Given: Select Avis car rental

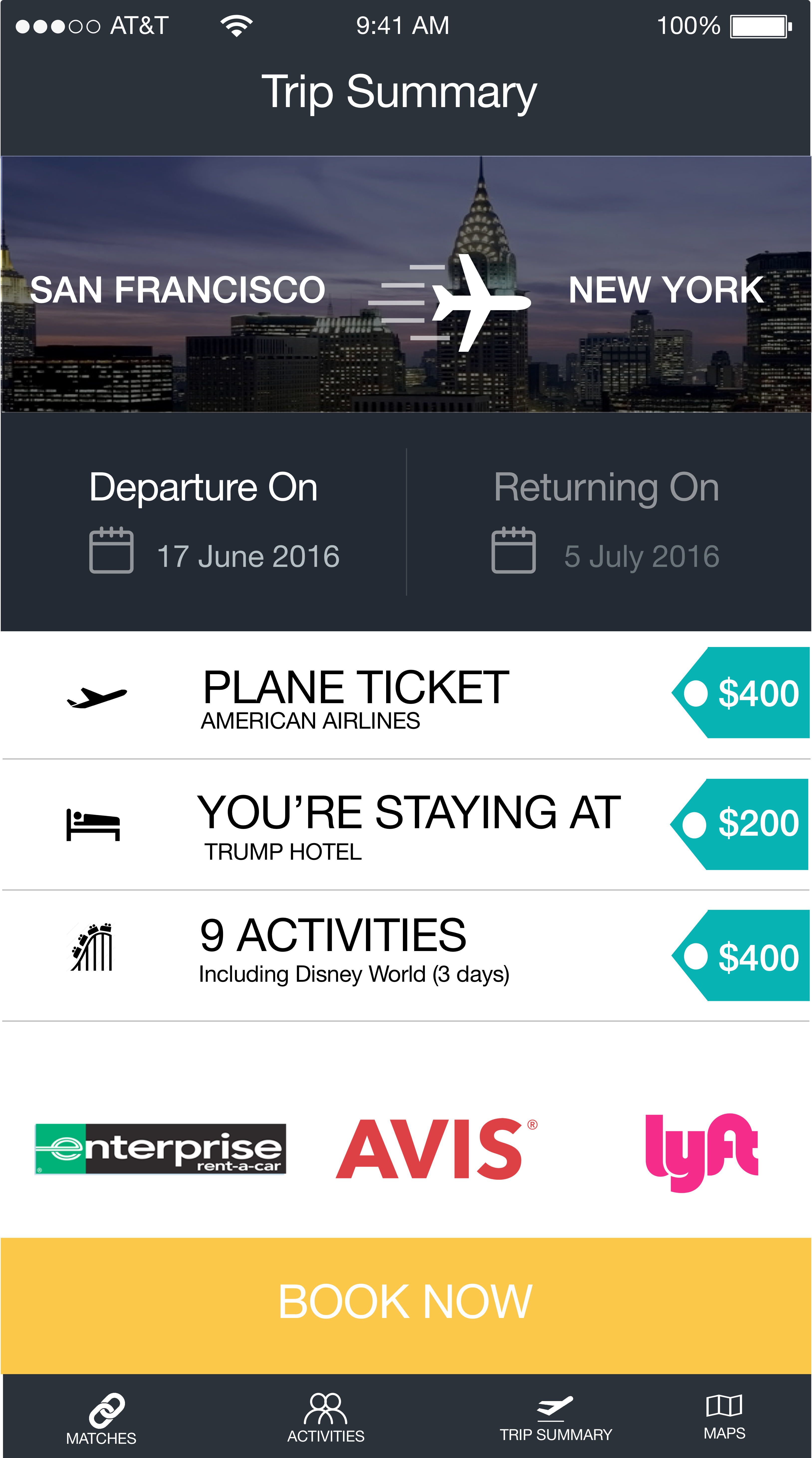Looking at the screenshot, I should click(x=435, y=1149).
